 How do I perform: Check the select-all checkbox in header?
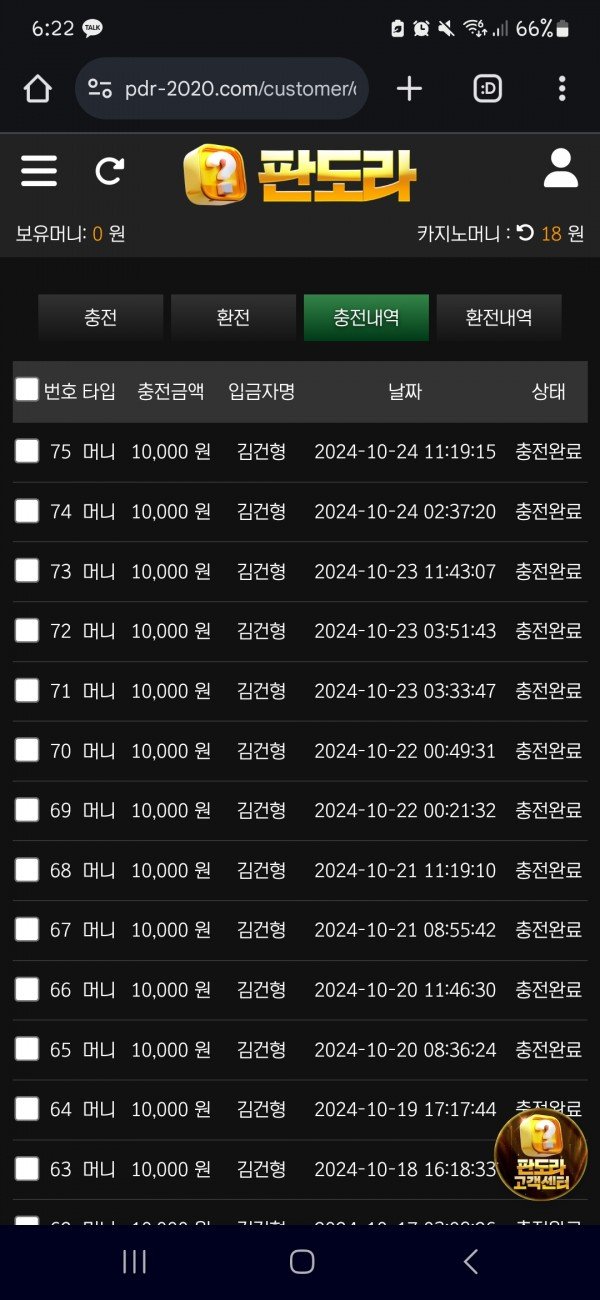[27, 390]
